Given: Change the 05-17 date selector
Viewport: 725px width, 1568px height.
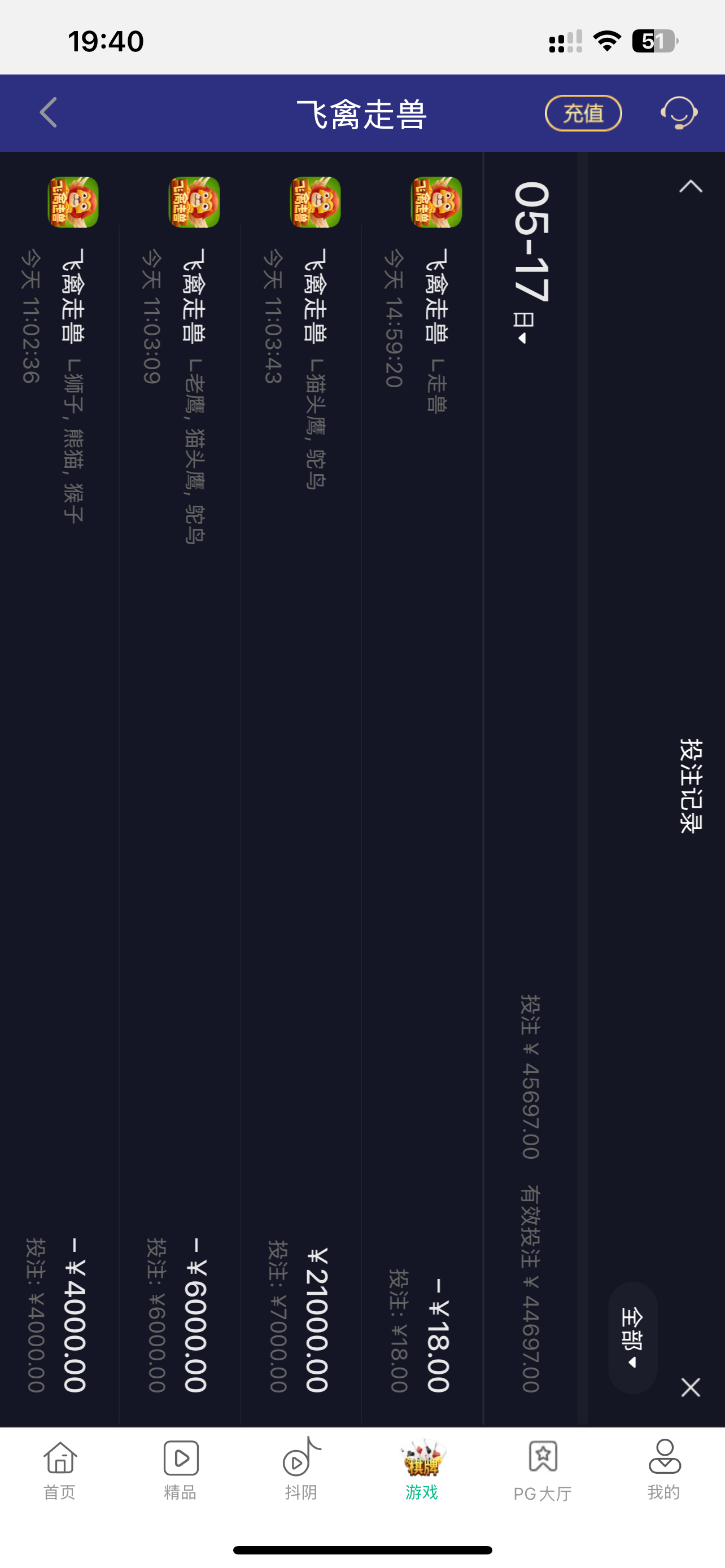Looking at the screenshot, I should (531, 262).
